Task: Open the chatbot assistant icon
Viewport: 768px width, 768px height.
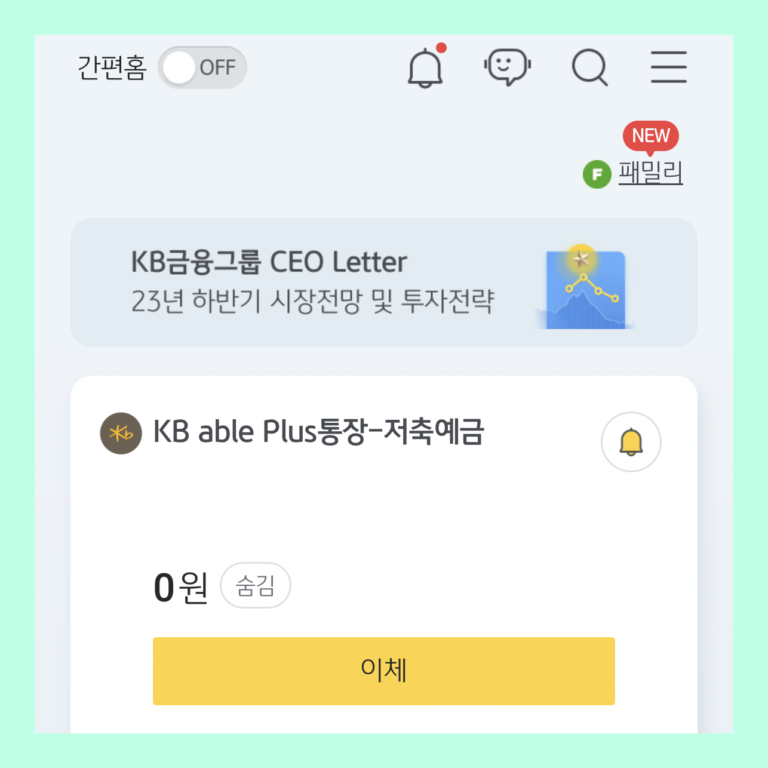Action: [x=507, y=67]
